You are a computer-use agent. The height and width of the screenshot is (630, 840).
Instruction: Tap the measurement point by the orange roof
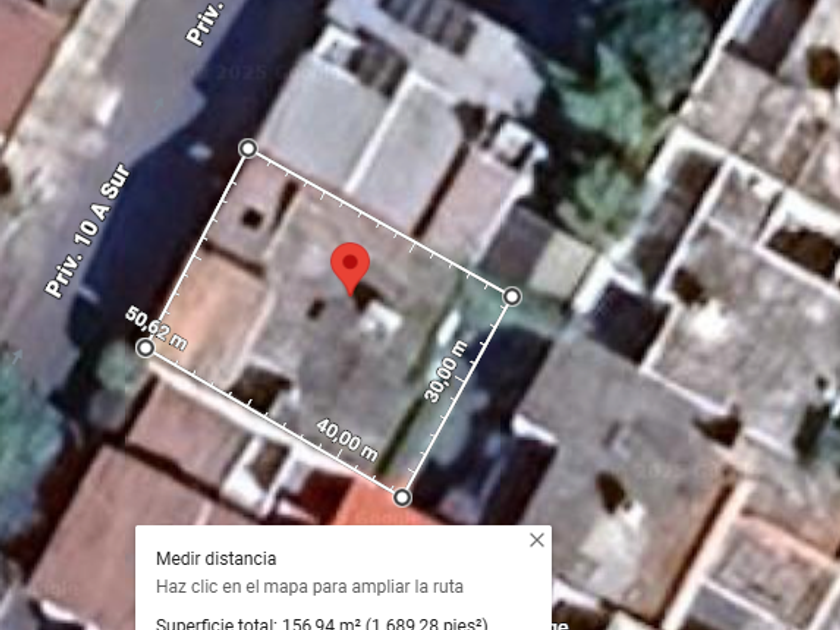click(x=402, y=497)
